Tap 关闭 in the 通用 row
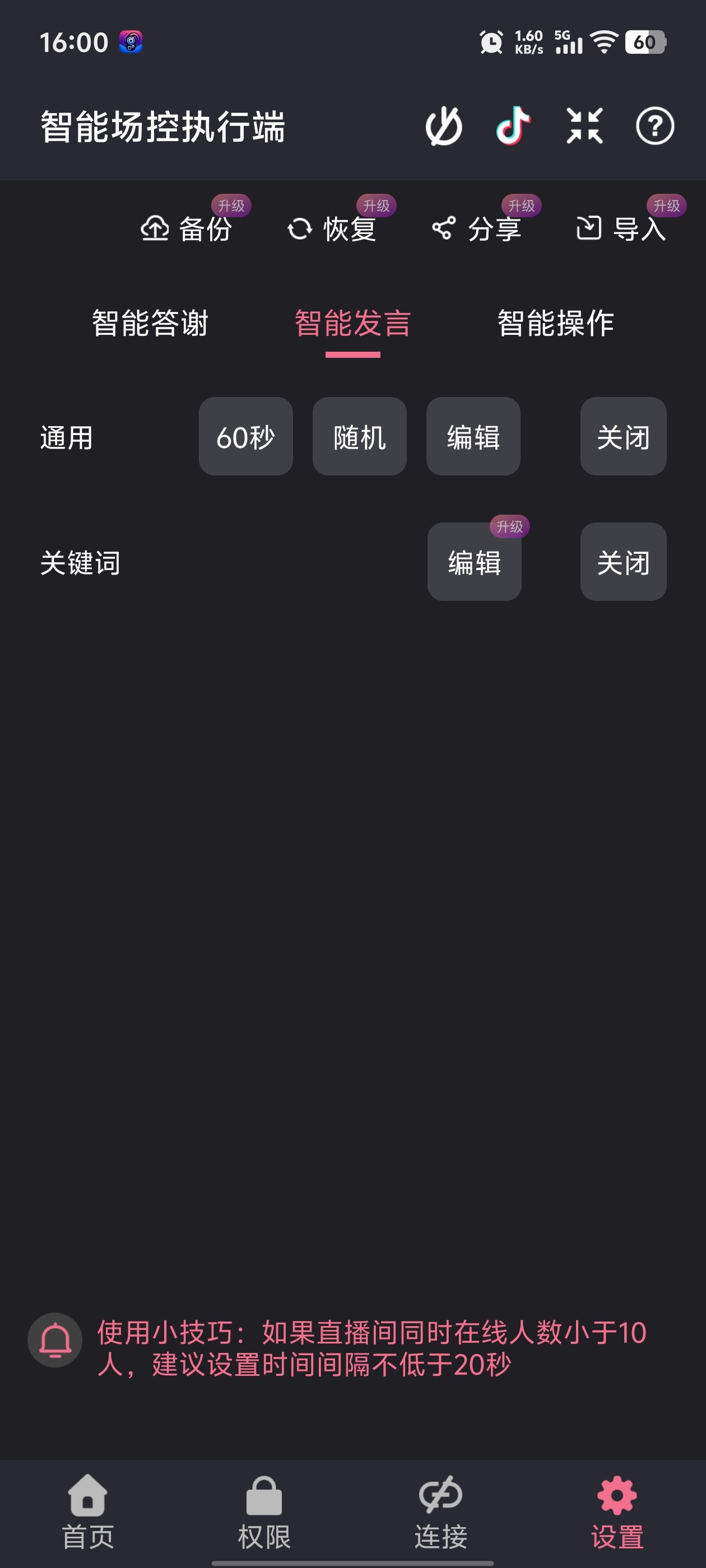706x1568 pixels. (x=623, y=436)
